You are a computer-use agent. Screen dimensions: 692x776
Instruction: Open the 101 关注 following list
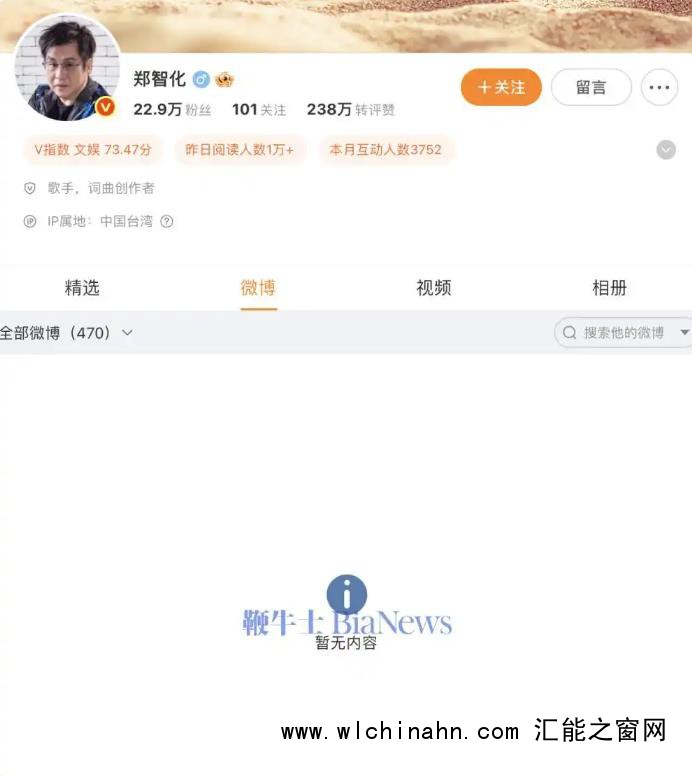[x=259, y=110]
